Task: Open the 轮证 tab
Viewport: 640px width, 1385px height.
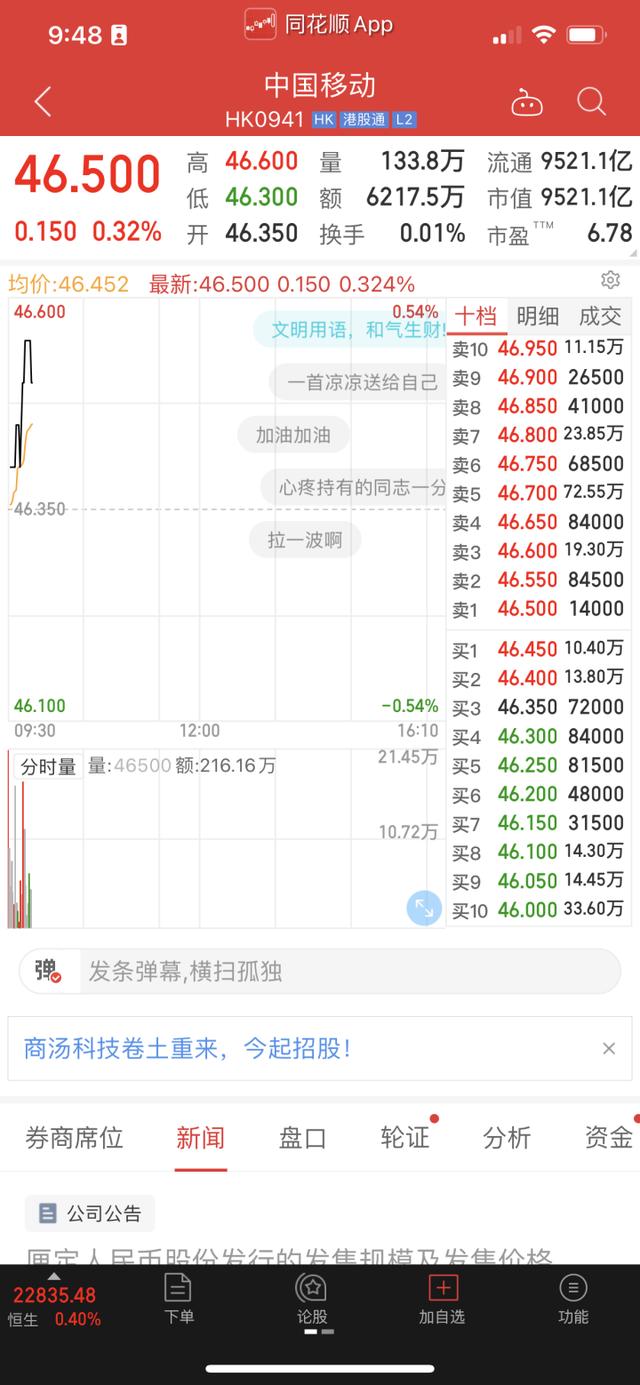Action: point(405,1138)
